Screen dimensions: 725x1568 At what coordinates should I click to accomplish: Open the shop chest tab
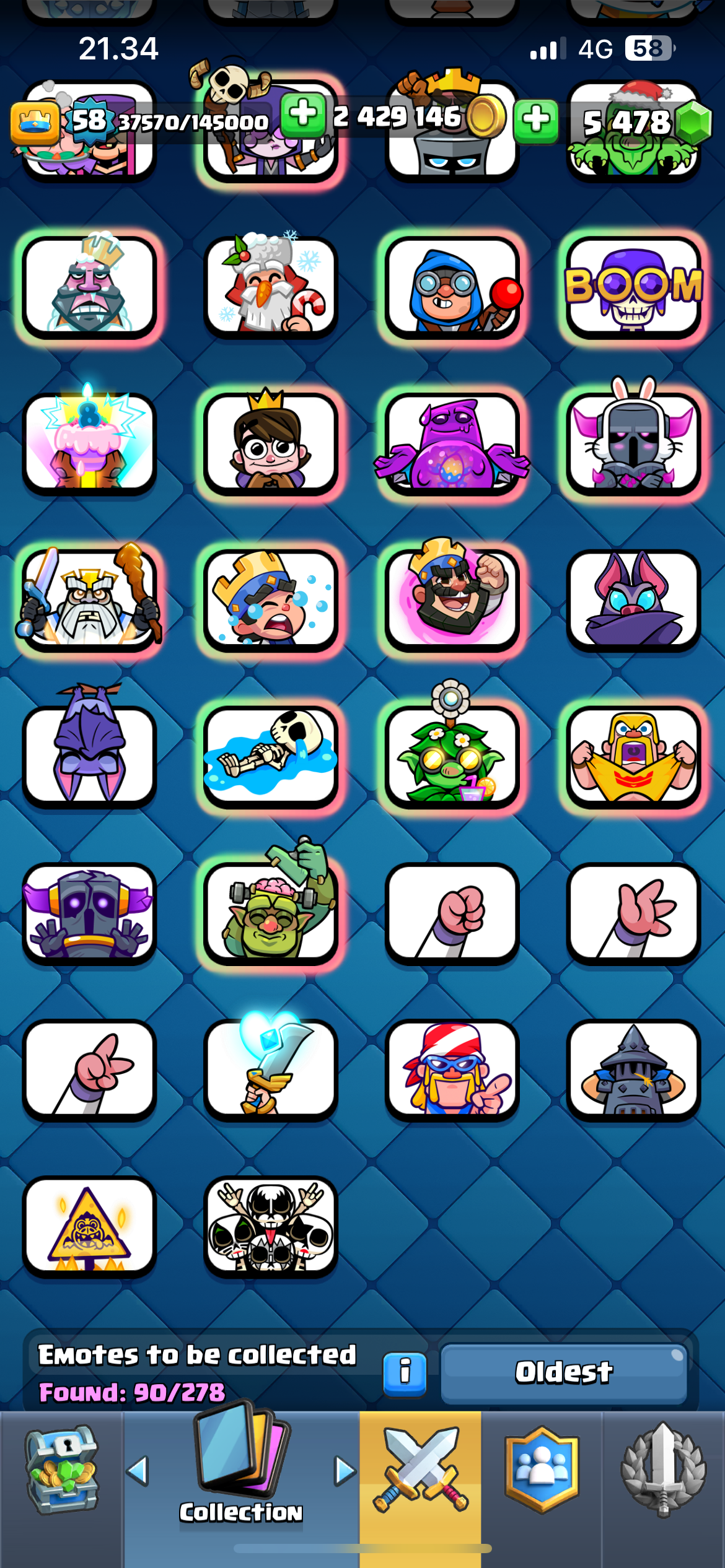pyautogui.click(x=61, y=1470)
